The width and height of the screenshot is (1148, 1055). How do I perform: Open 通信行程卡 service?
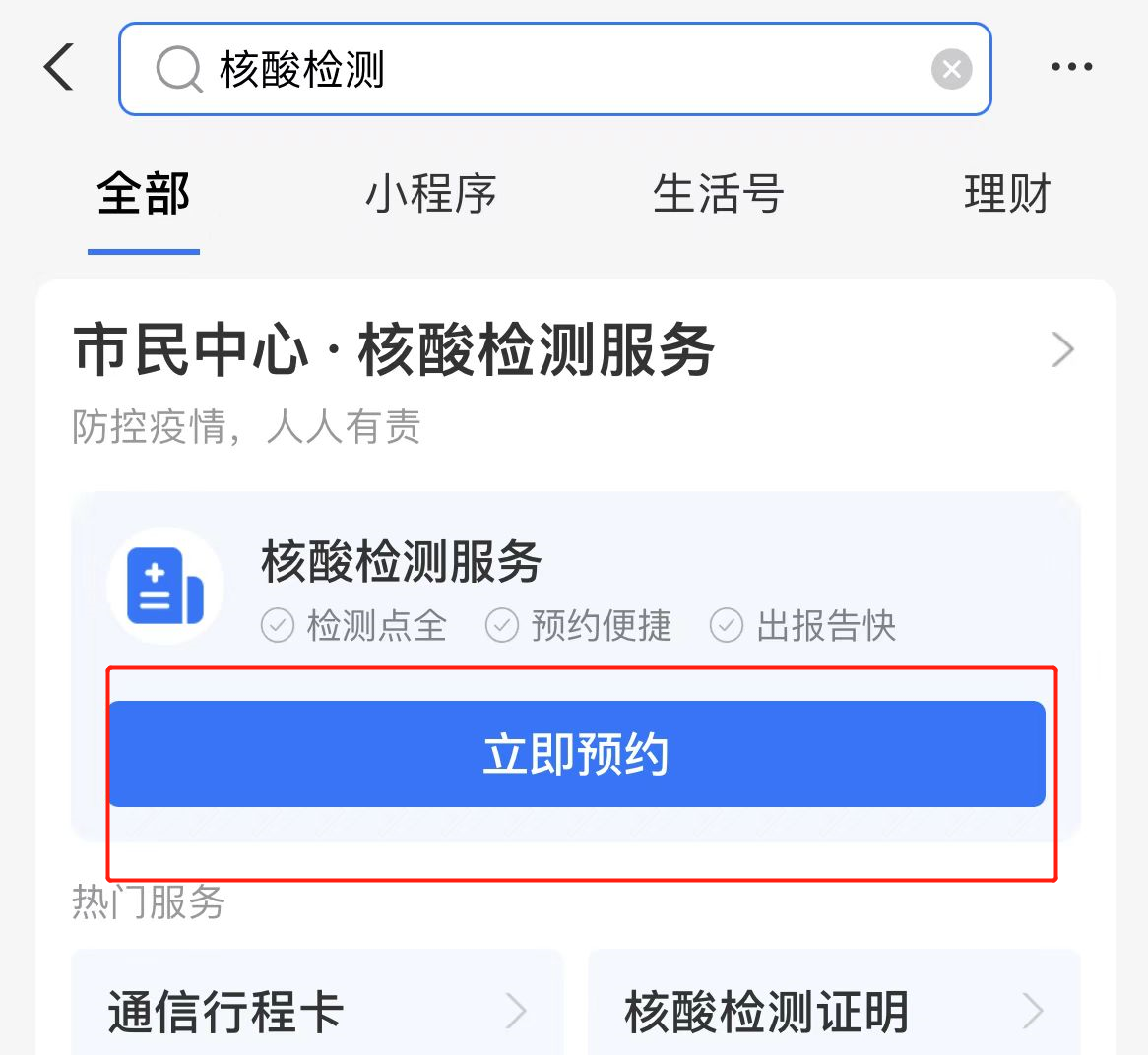coord(317,1011)
